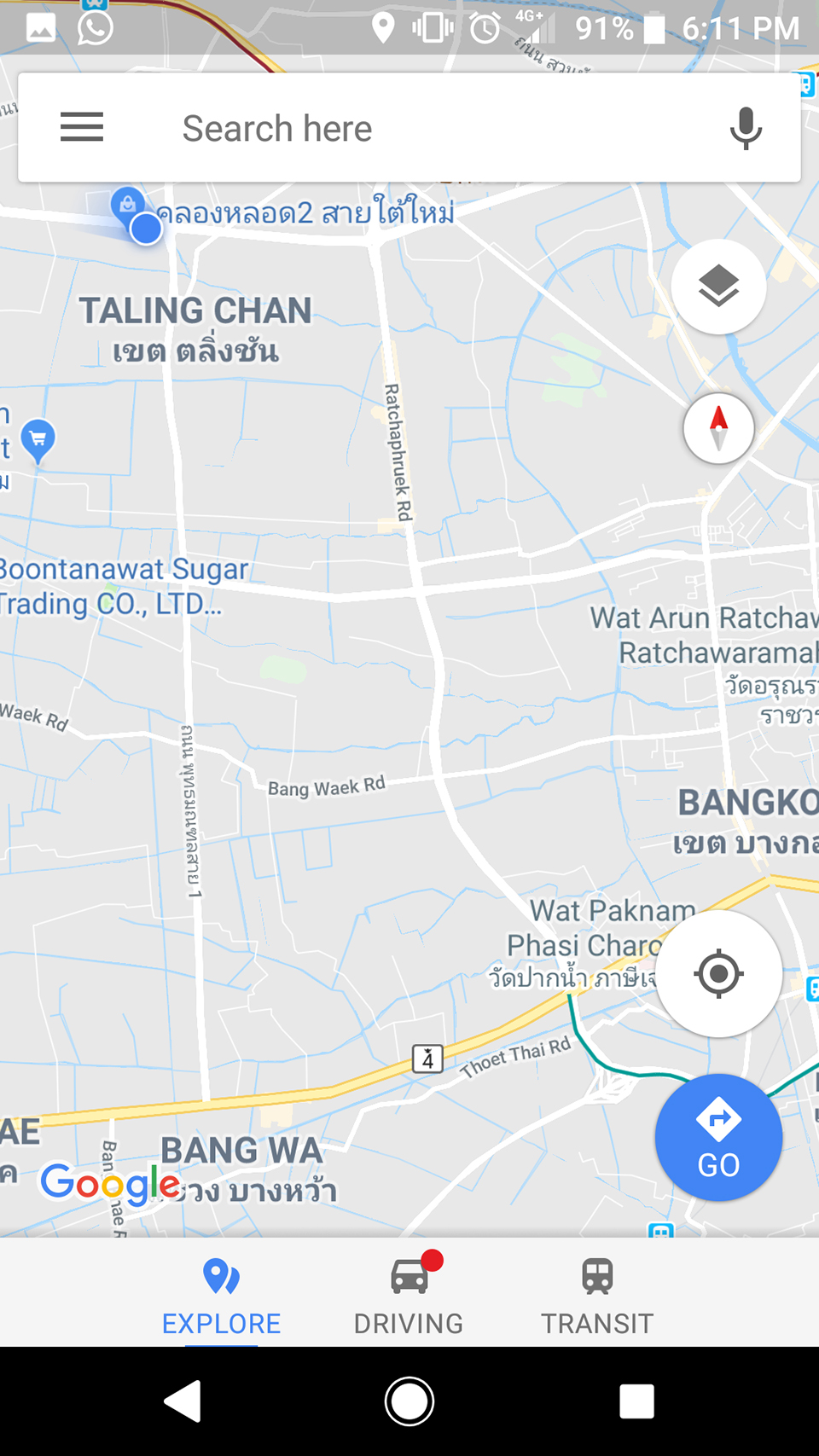The height and width of the screenshot is (1456, 819).
Task: Start voice search with the microphone
Action: click(745, 129)
